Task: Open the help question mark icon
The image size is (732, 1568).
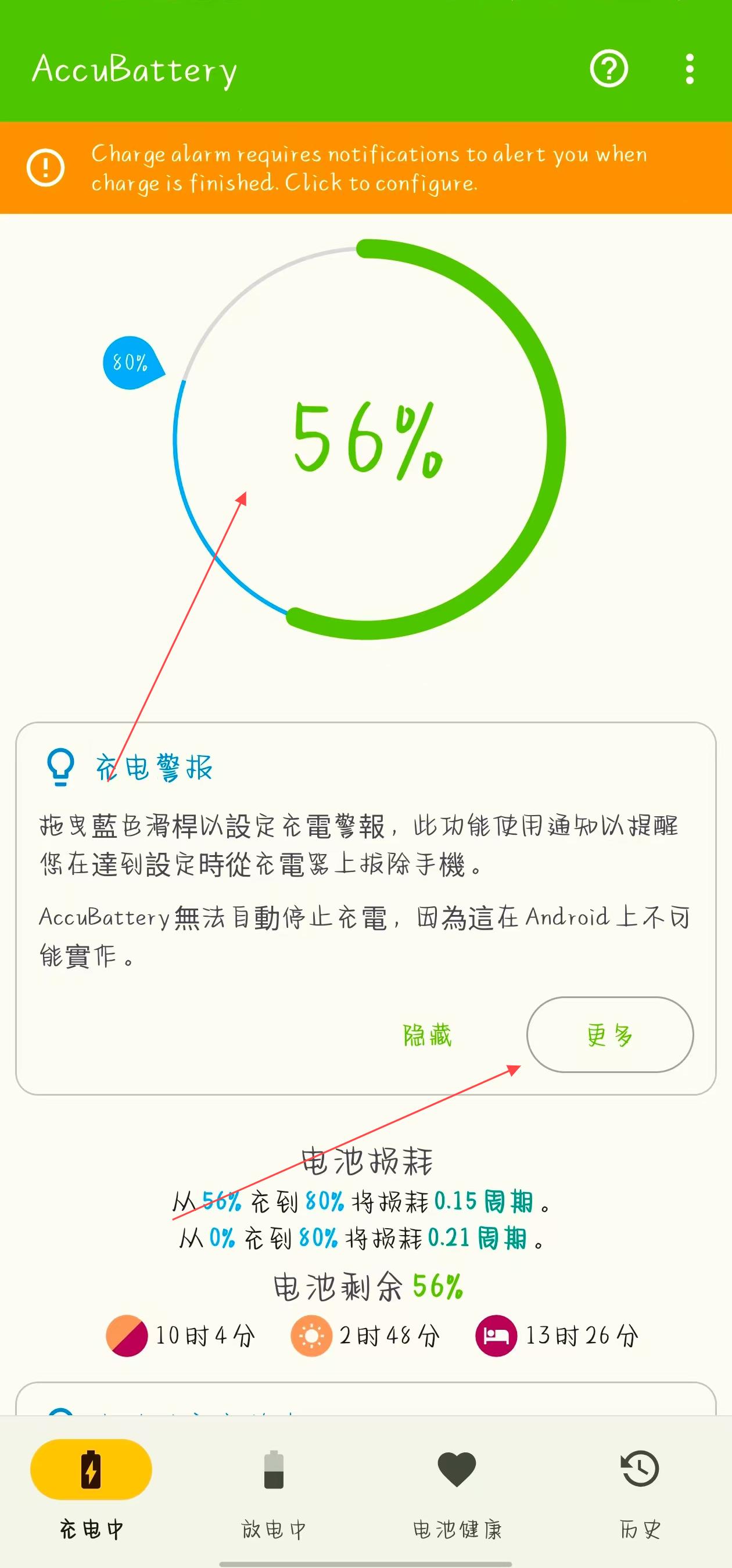Action: pos(608,69)
